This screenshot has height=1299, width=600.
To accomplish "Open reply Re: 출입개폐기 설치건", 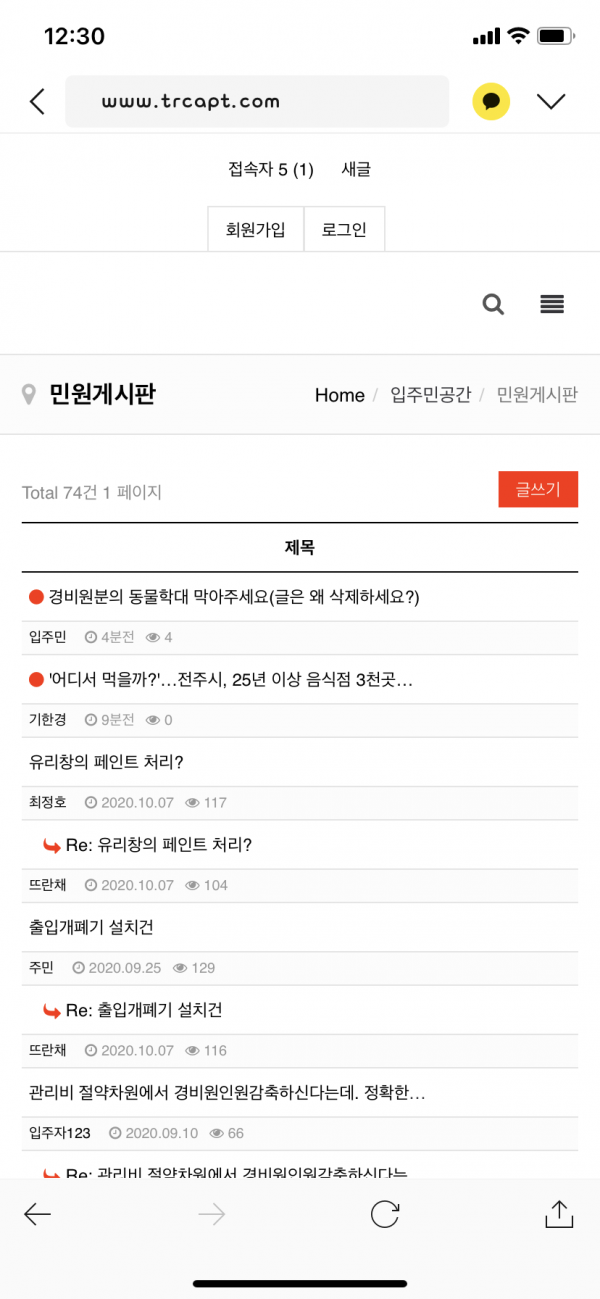I will click(x=144, y=1010).
